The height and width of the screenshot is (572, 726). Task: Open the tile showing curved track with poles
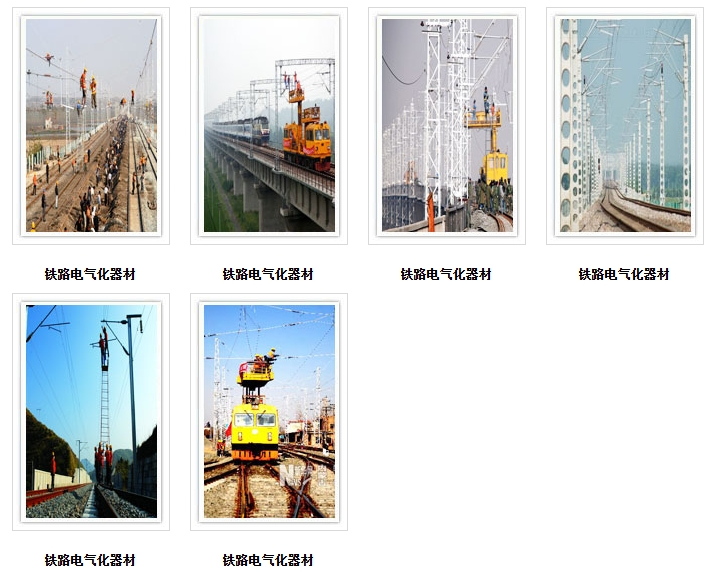coord(625,126)
